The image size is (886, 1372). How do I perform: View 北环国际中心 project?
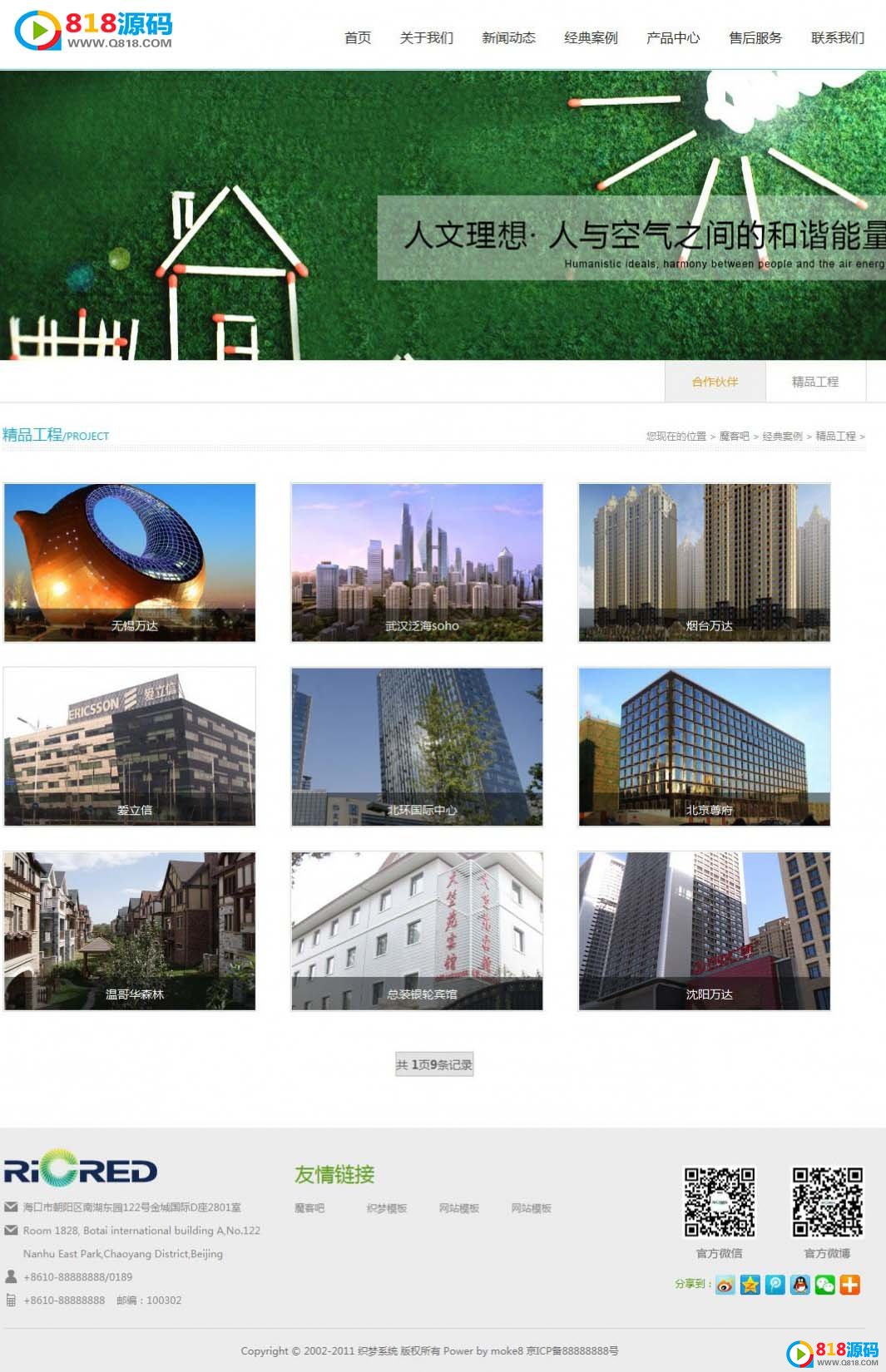[x=417, y=746]
